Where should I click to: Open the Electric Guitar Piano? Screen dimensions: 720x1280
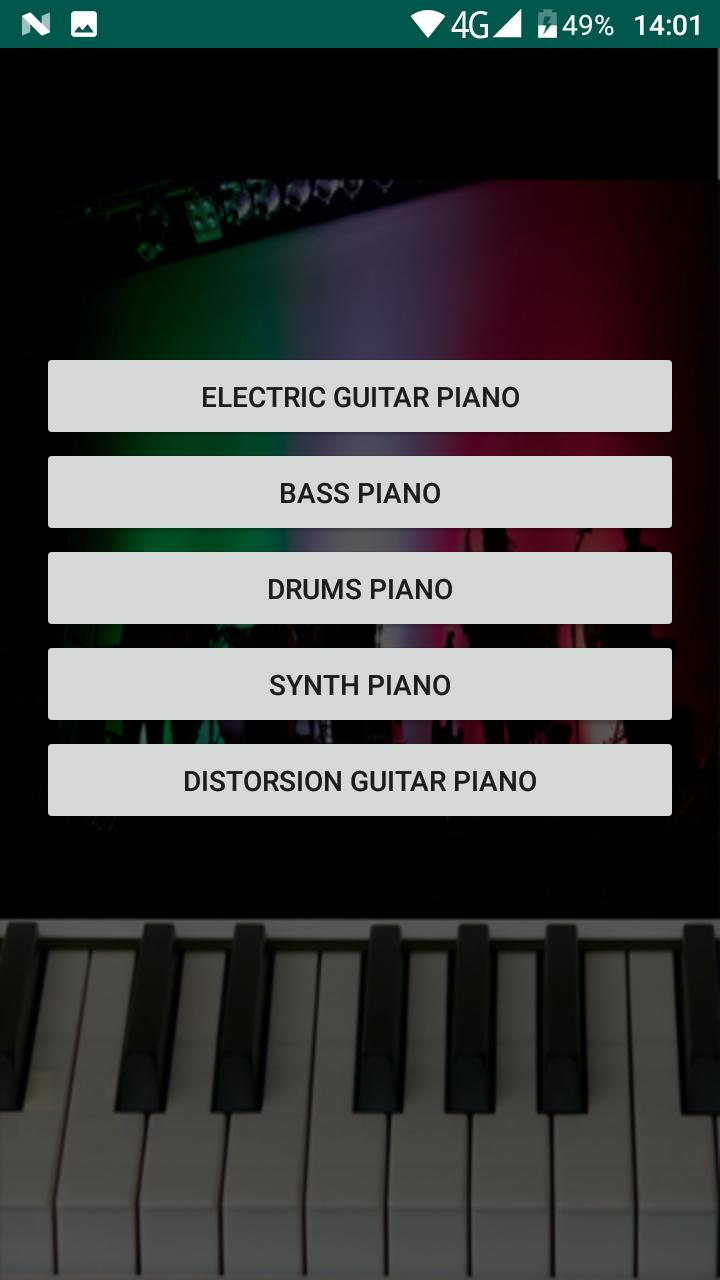(360, 396)
